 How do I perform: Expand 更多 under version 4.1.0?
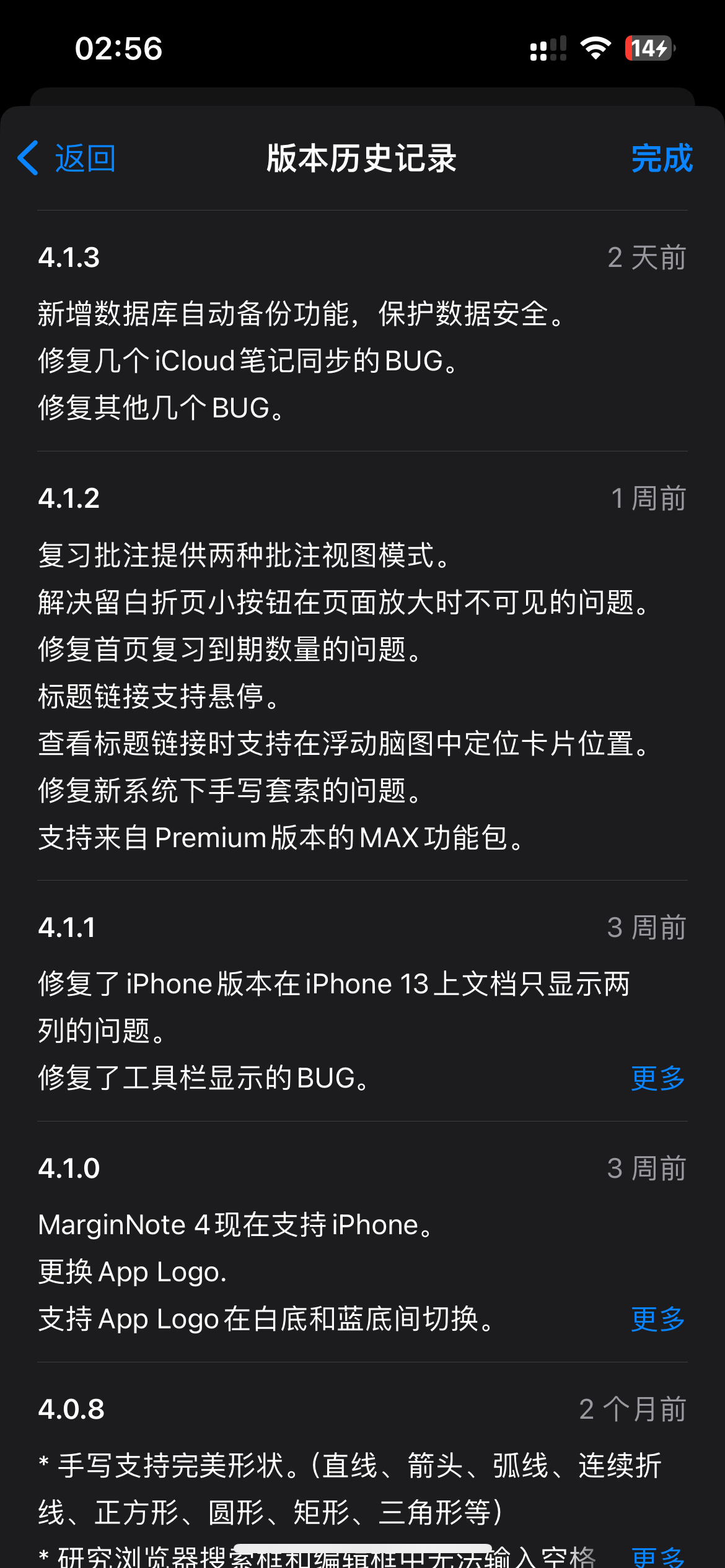(657, 1319)
